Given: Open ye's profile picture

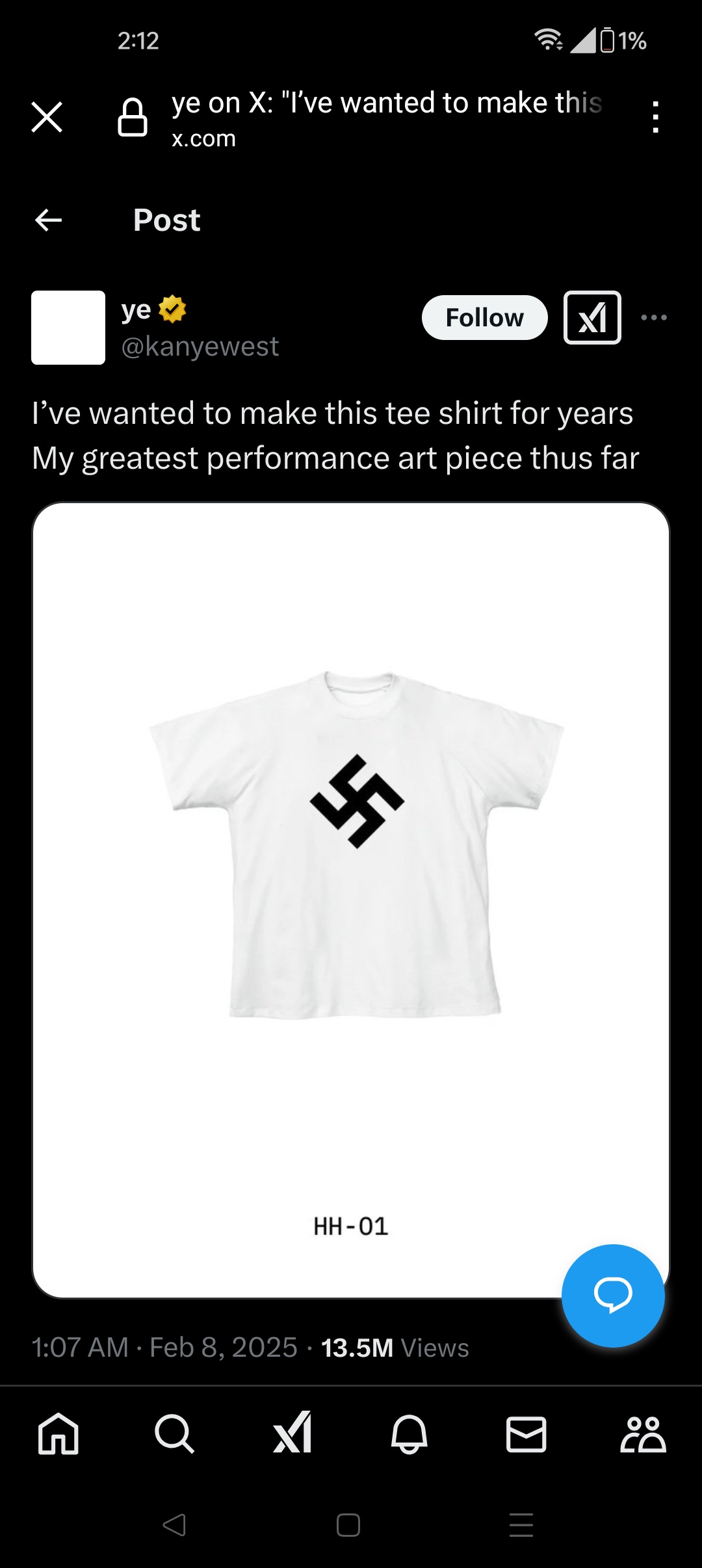Looking at the screenshot, I should point(68,328).
